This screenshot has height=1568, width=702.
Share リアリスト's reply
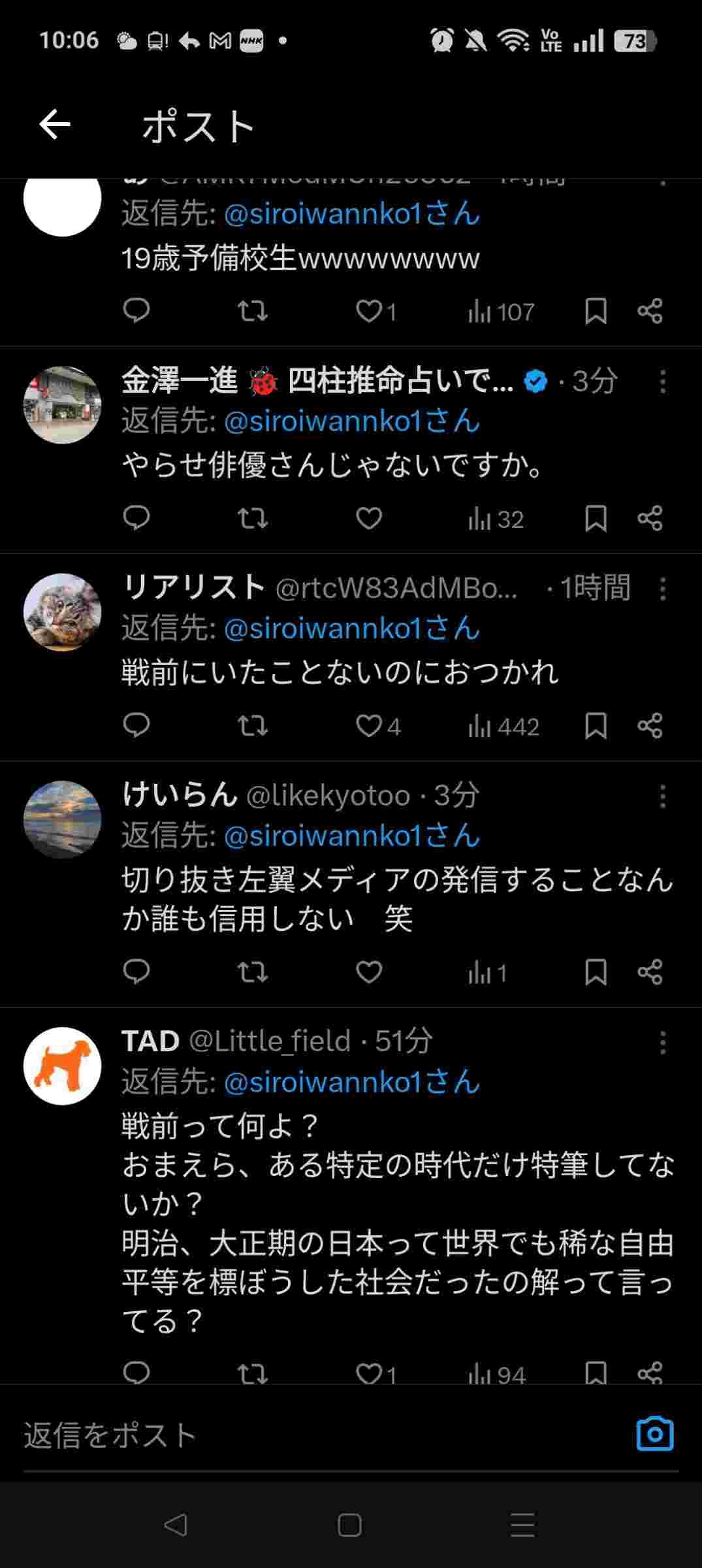(650, 726)
